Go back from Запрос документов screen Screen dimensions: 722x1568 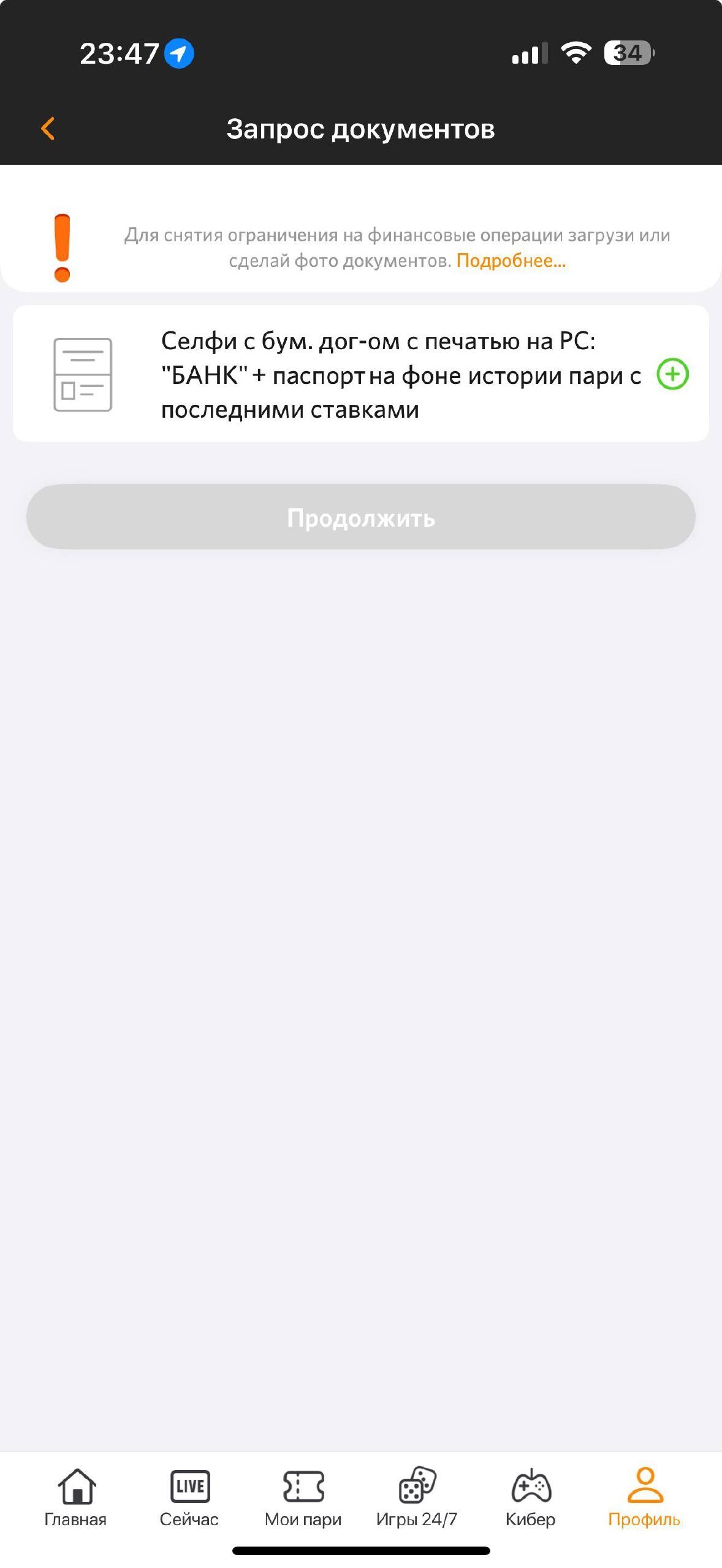click(48, 129)
